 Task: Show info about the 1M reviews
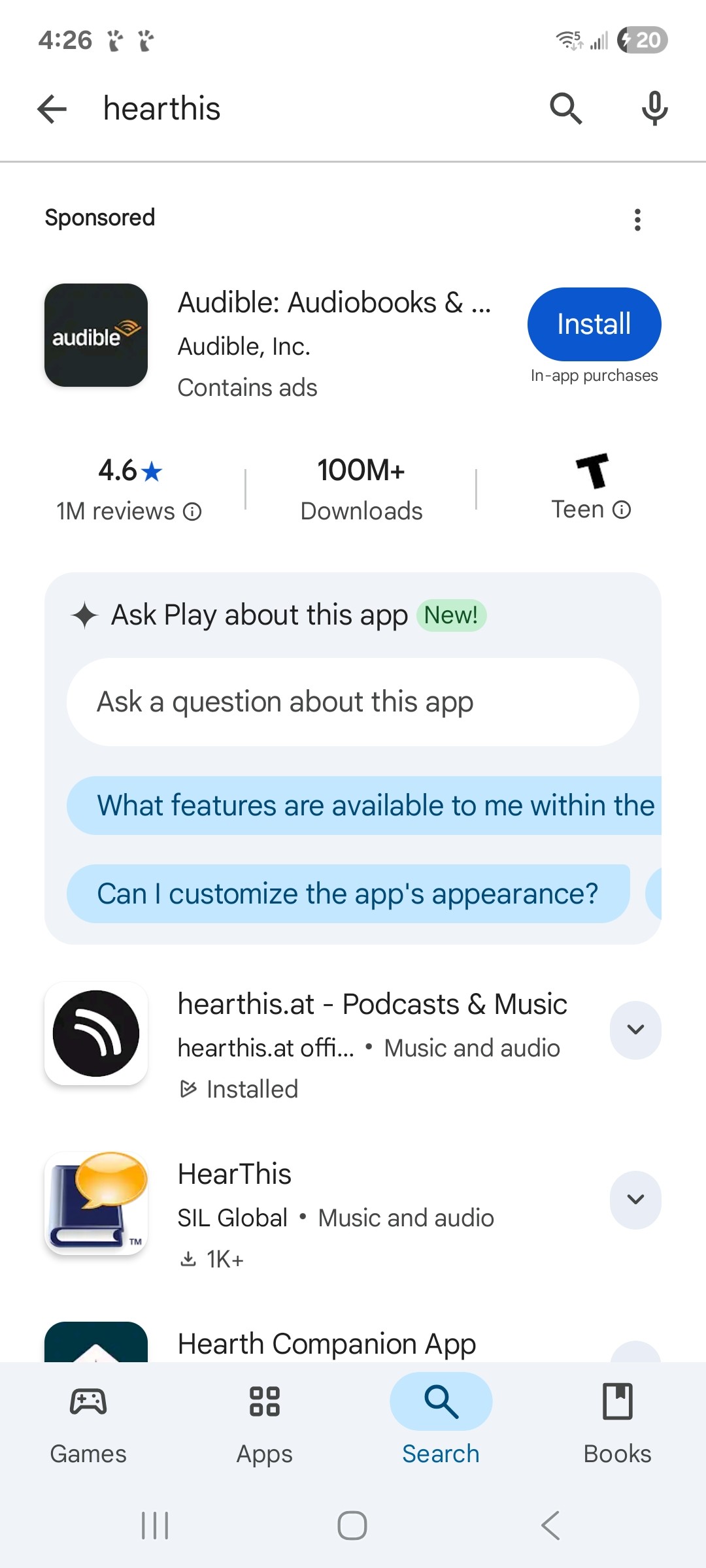pyautogui.click(x=192, y=512)
